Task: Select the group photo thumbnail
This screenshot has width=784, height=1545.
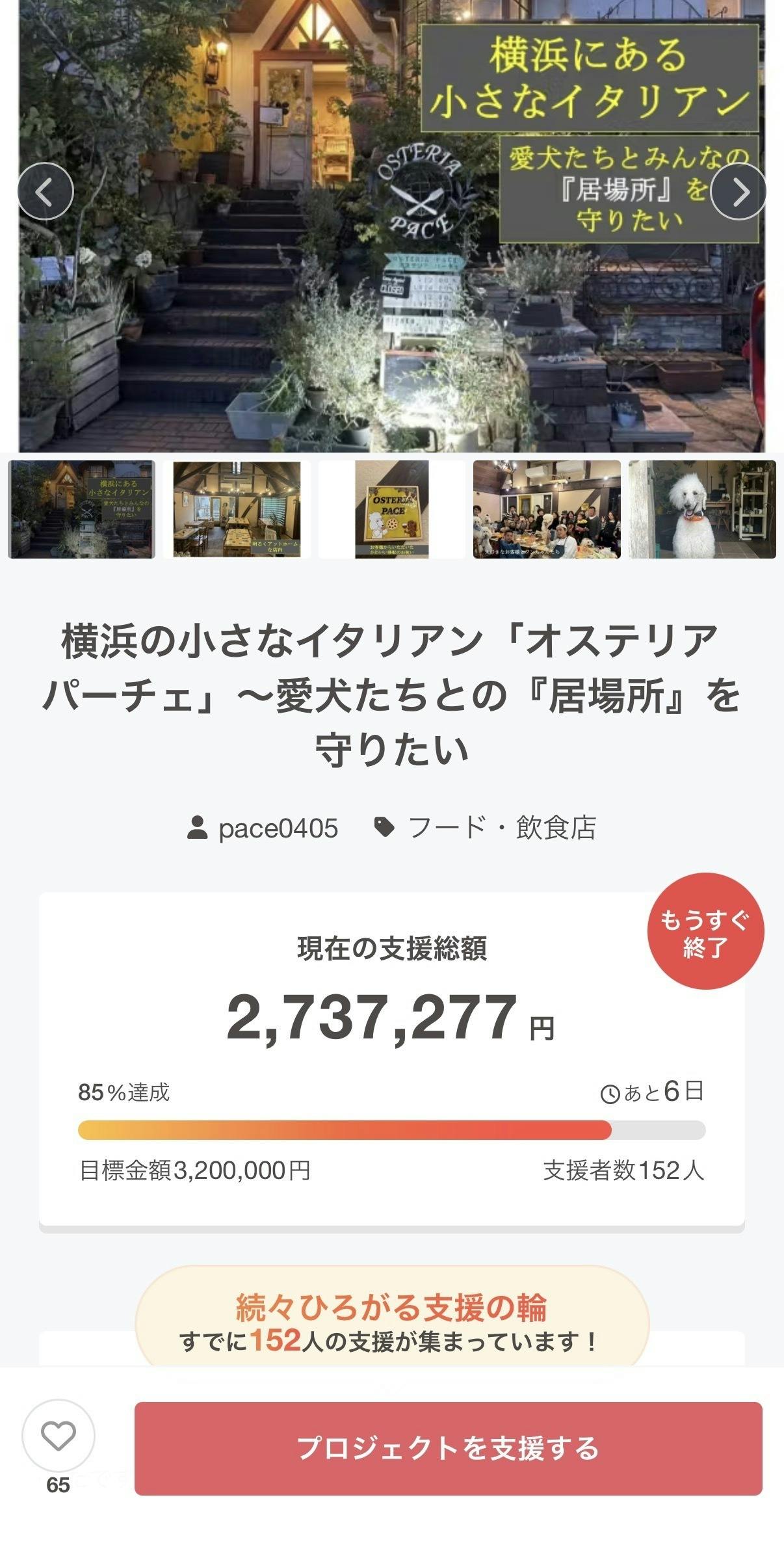Action: (547, 509)
